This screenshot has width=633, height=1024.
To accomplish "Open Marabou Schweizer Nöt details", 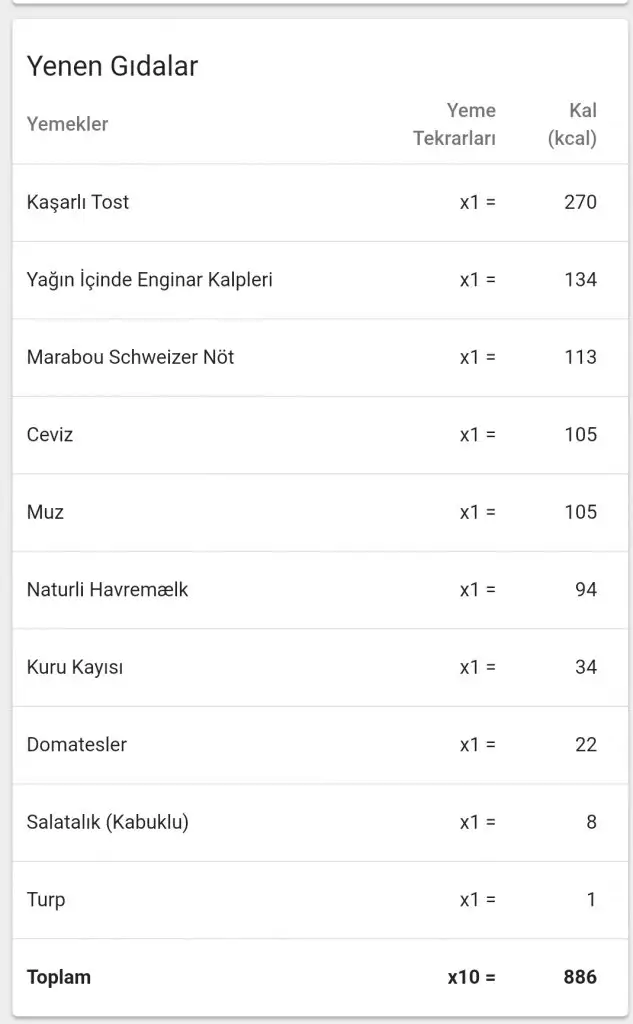I will coord(131,357).
